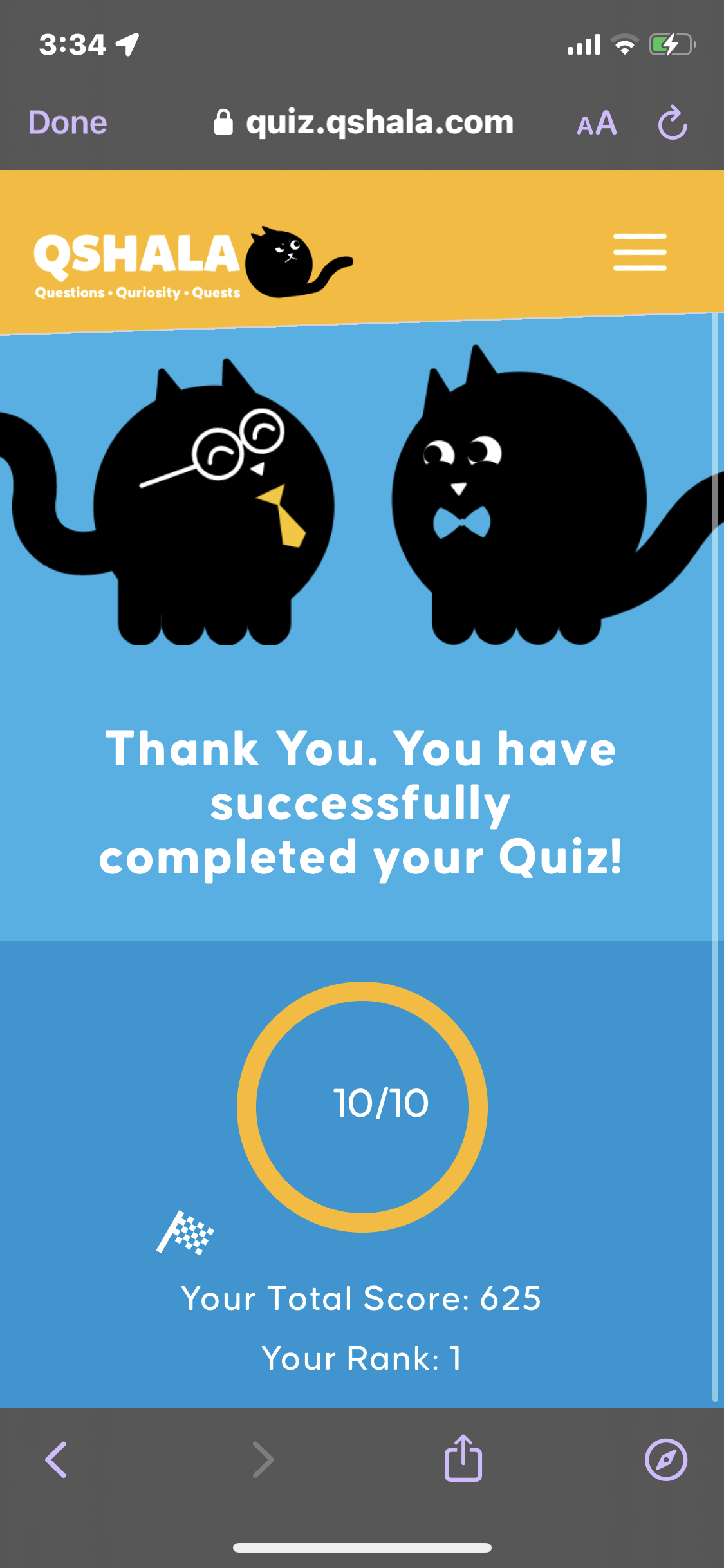
Task: Open the AA text size options
Action: point(597,123)
